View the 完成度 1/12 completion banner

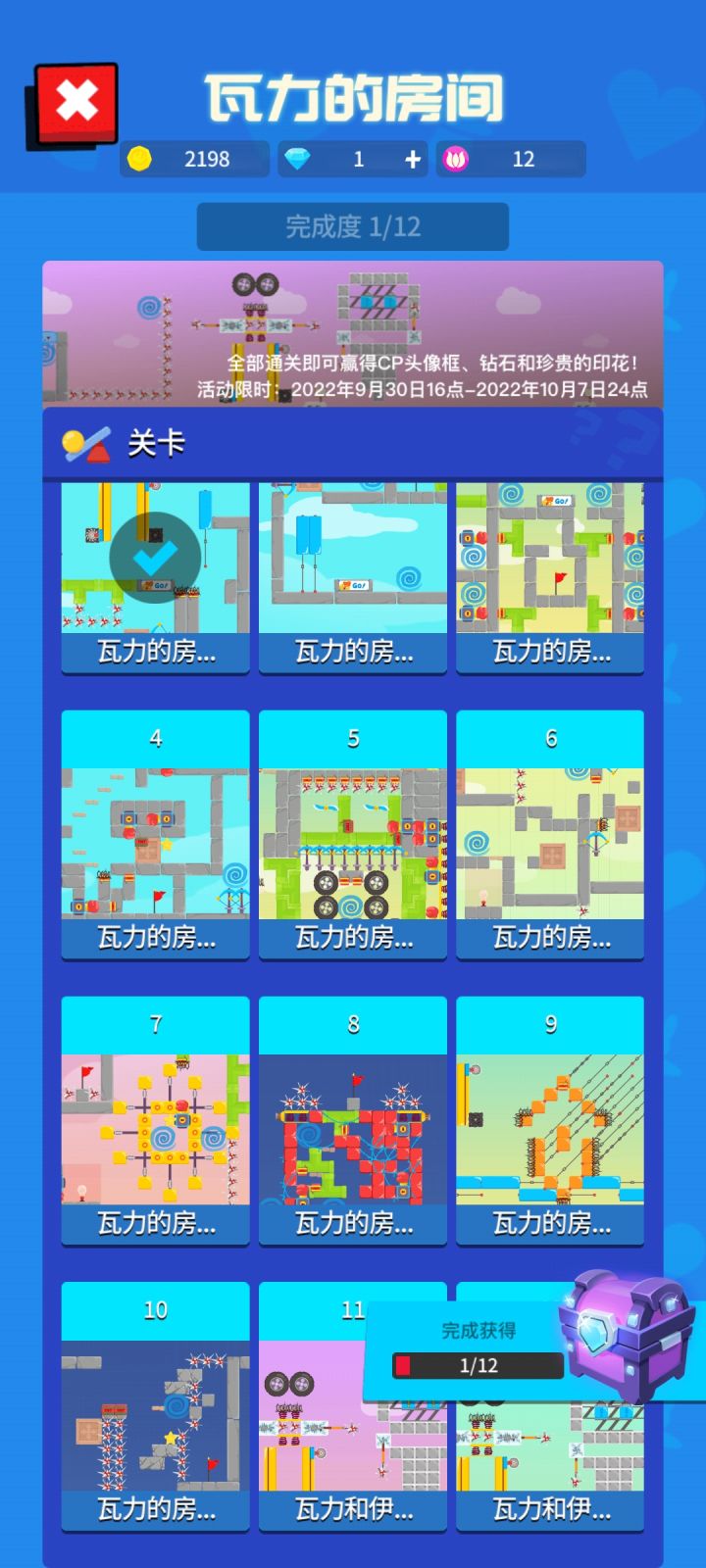(x=353, y=226)
